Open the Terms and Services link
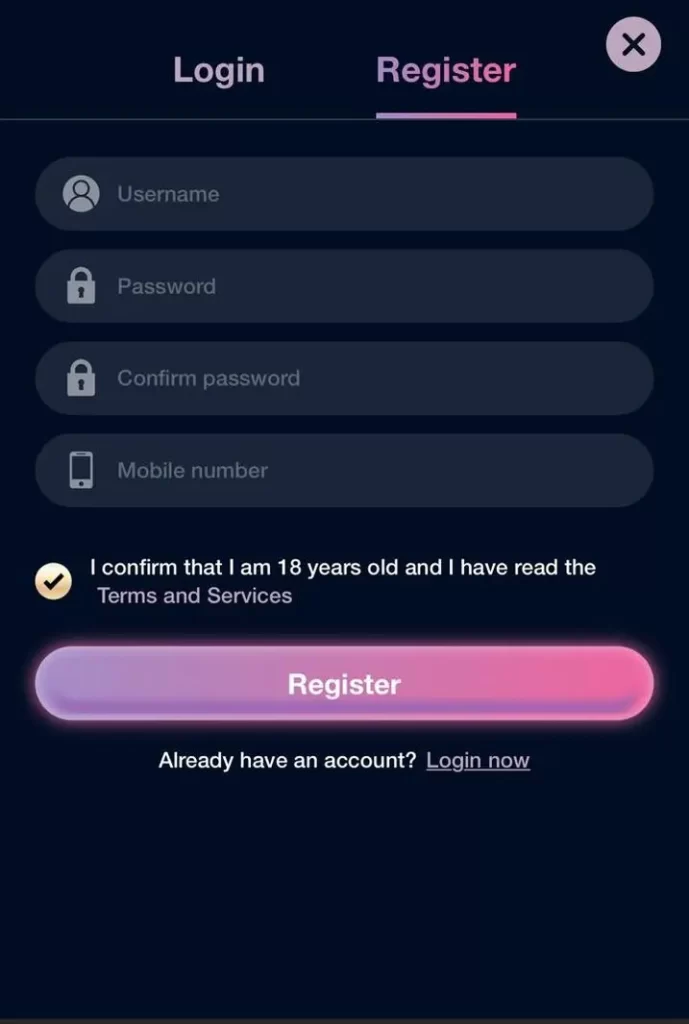The height and width of the screenshot is (1024, 689). click(194, 596)
